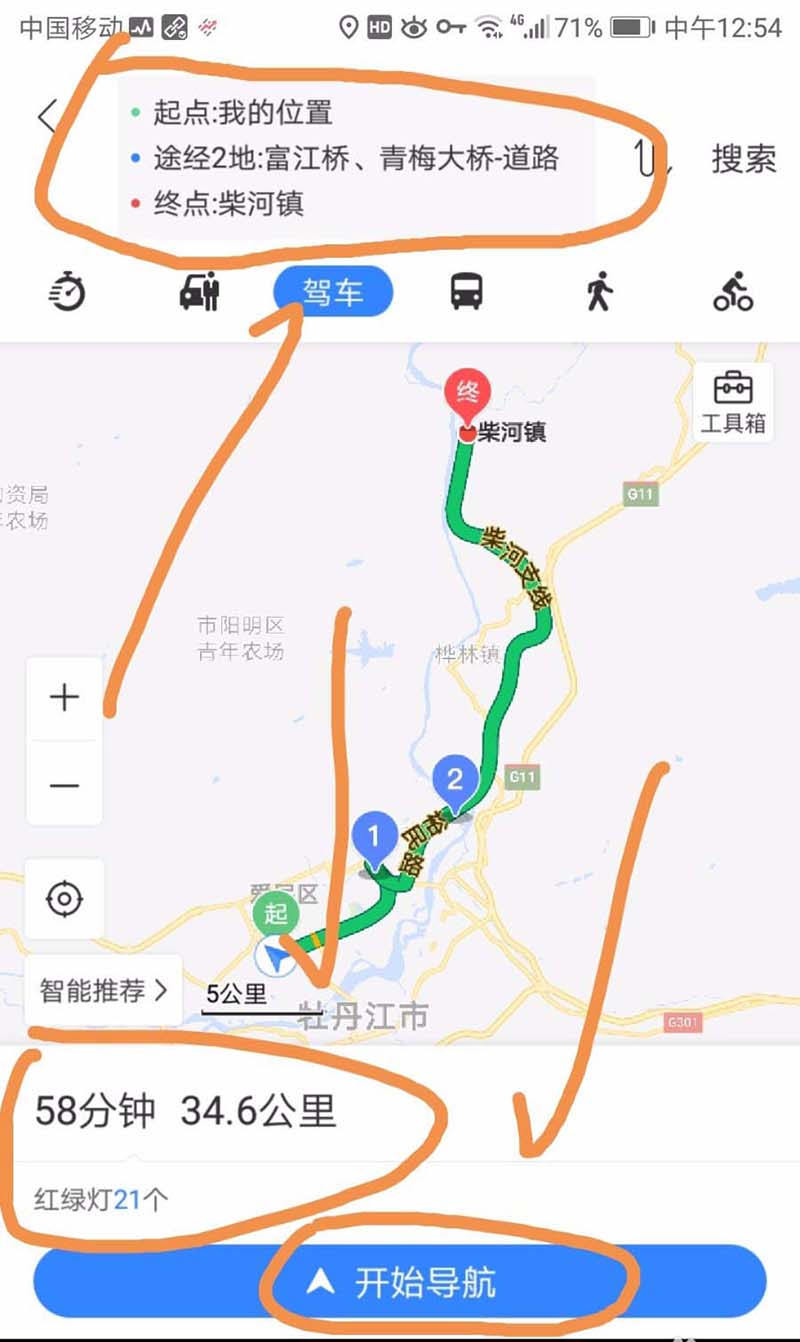Switch to the time-based smart travel tab
This screenshot has width=800, height=1342.
(67, 293)
